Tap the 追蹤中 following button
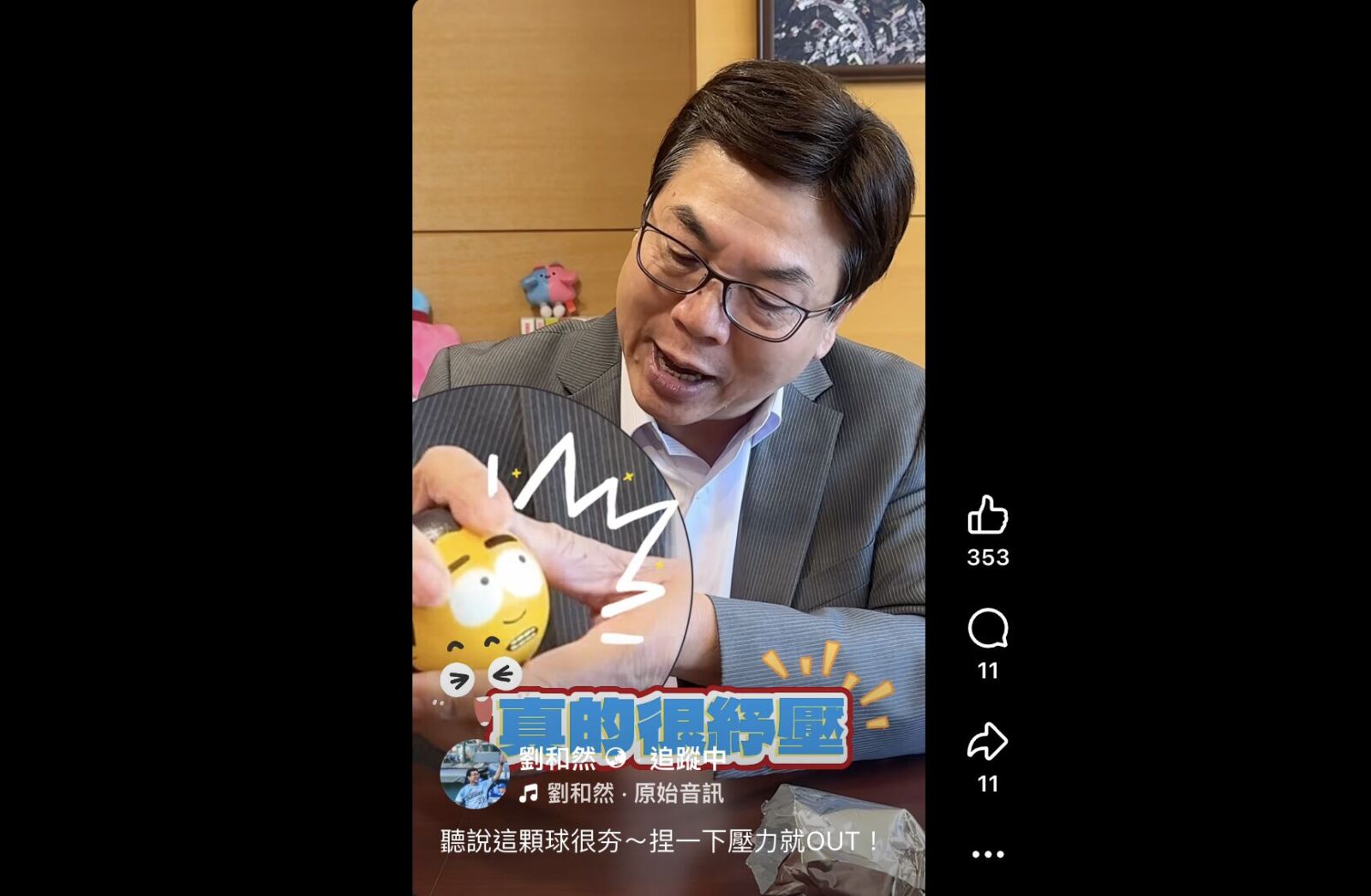1371x896 pixels. tap(687, 759)
